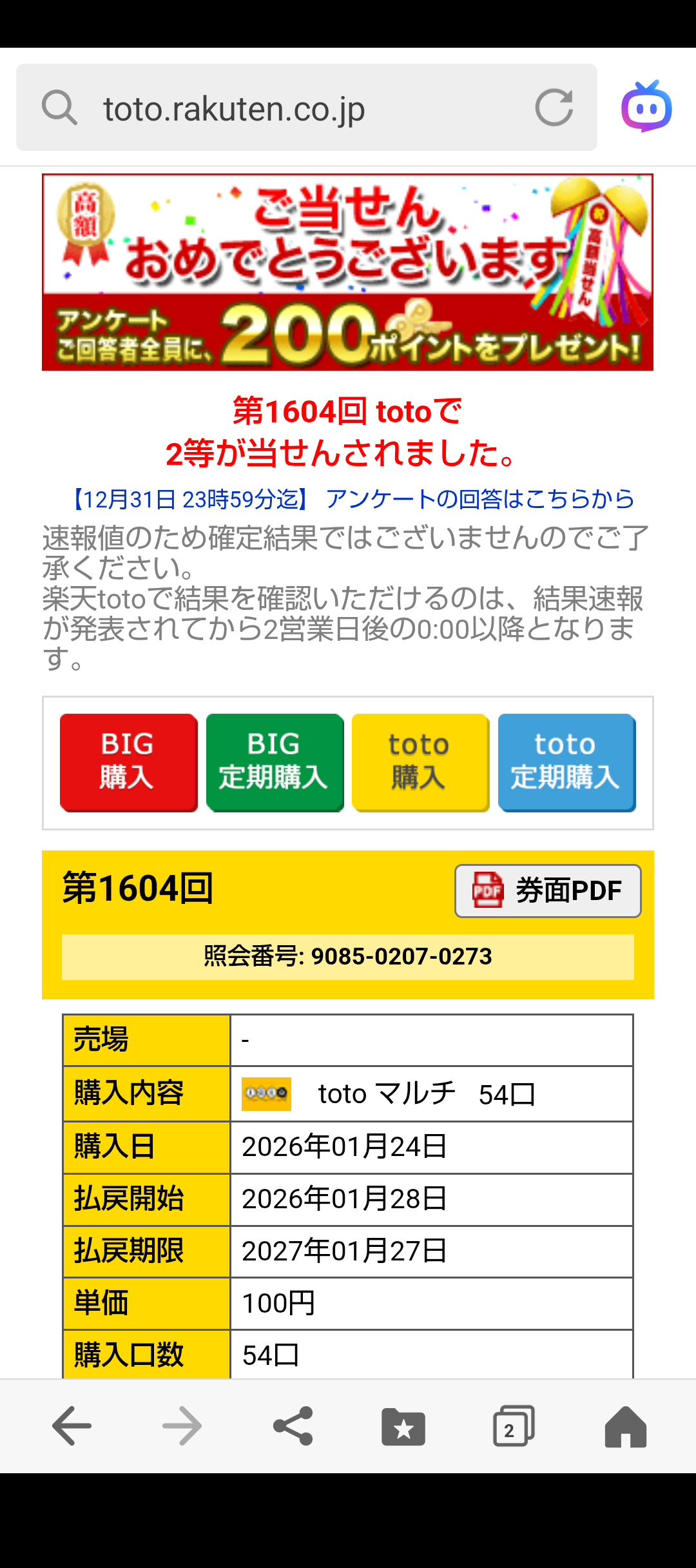Reload the current page
This screenshot has width=696, height=1568.
554,108
